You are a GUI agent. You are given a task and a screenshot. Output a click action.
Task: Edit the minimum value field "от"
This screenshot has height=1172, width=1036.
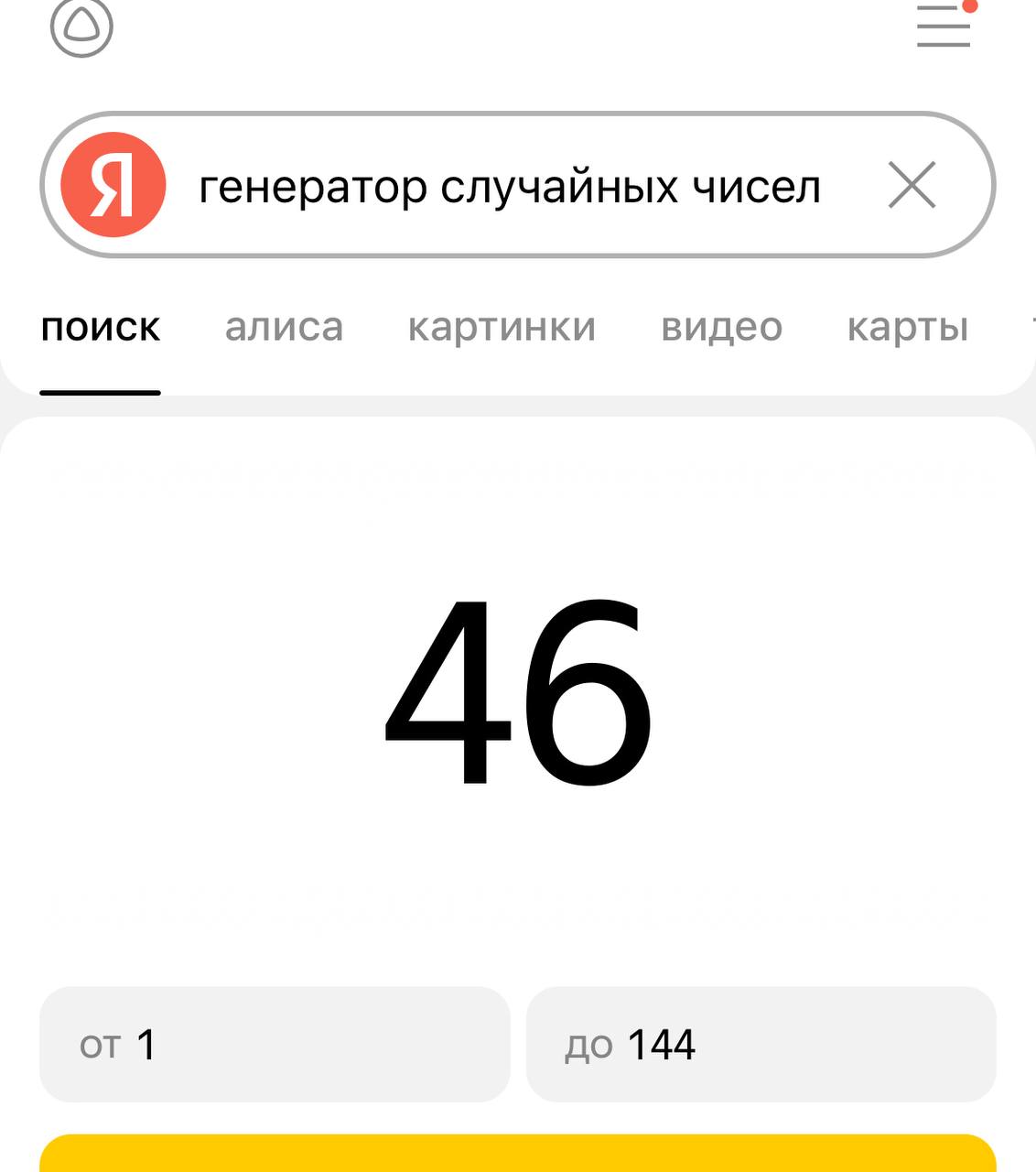275,1045
